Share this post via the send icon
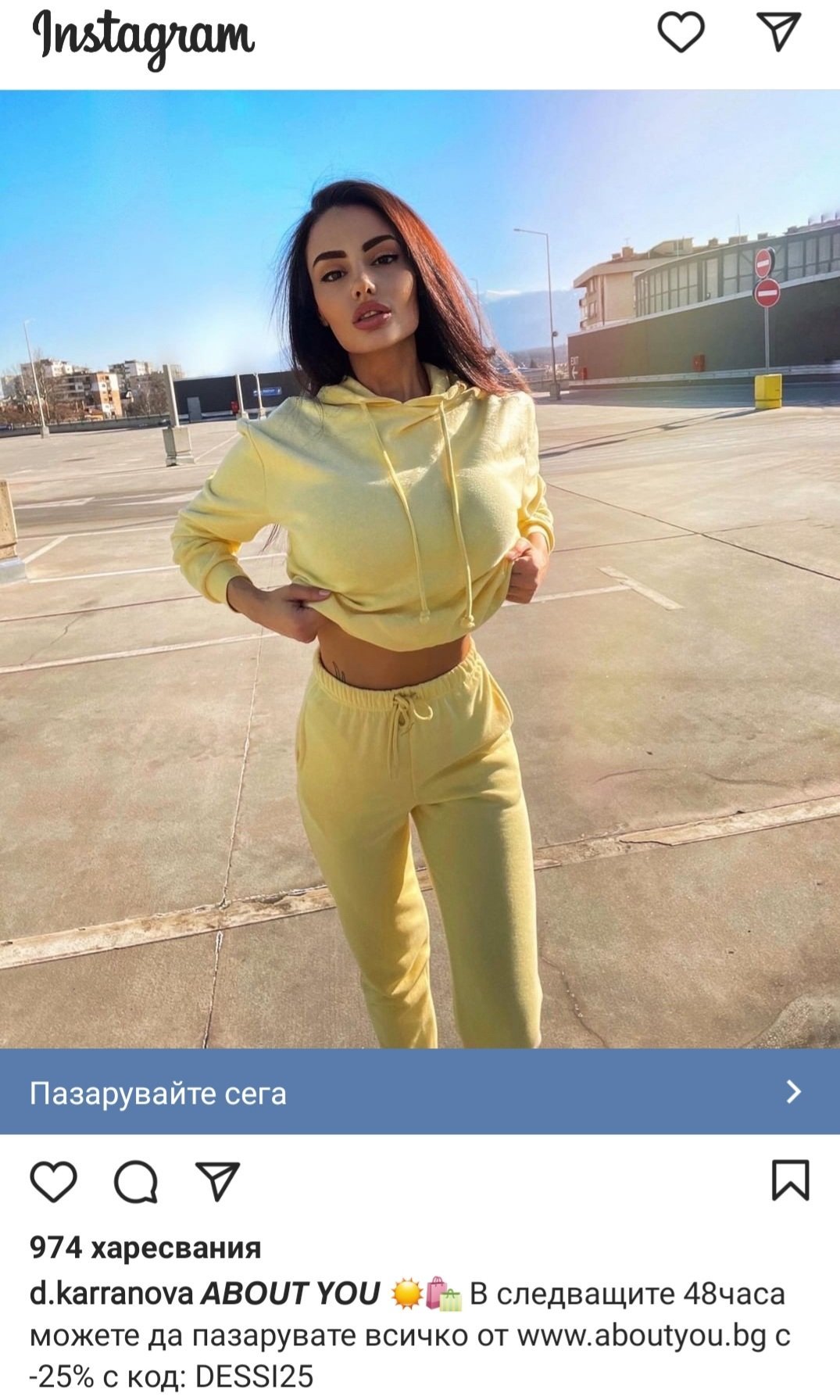Viewport: 840px width, 1400px height. coord(216,1181)
